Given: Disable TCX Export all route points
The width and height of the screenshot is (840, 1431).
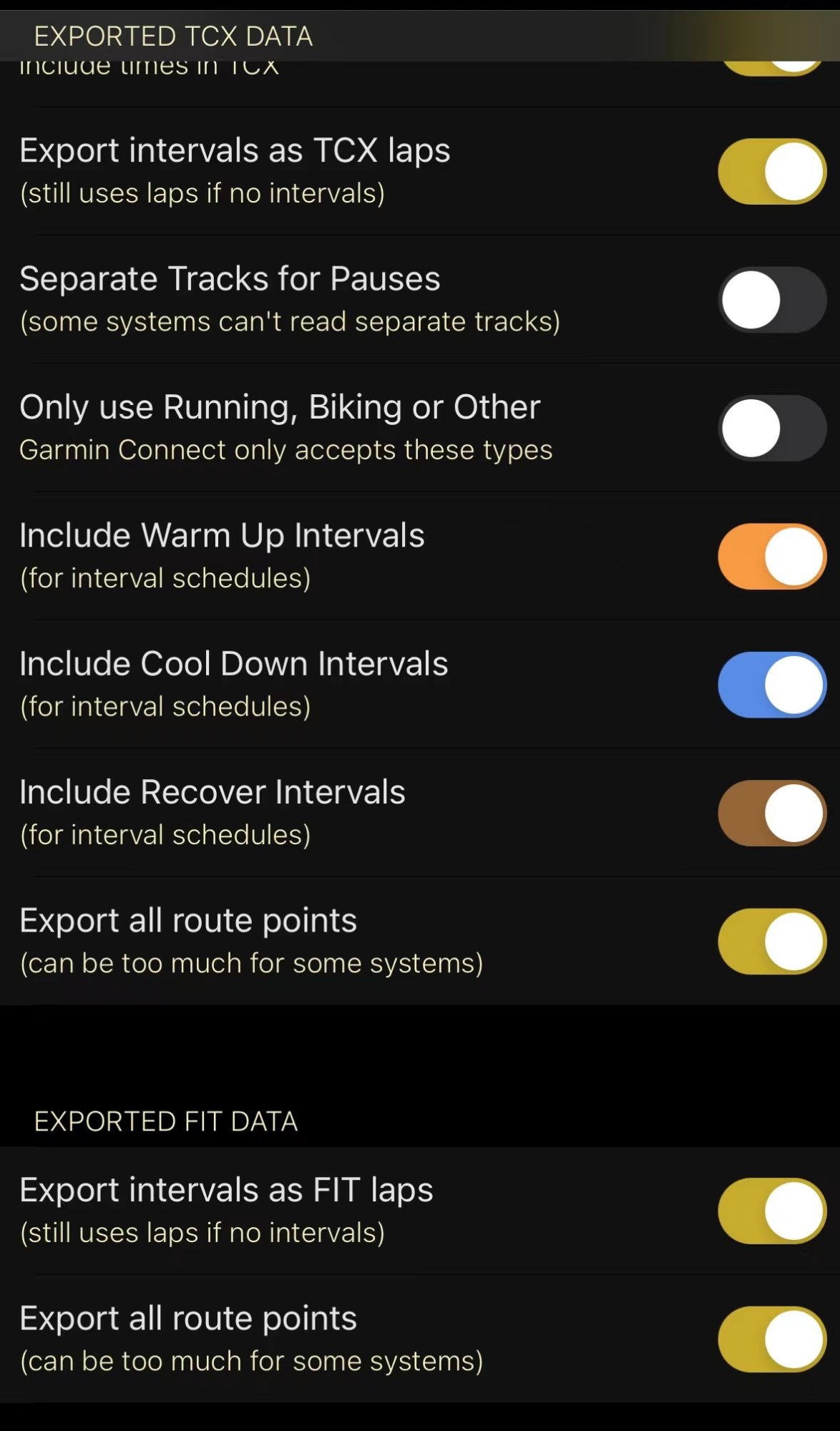Looking at the screenshot, I should click(772, 942).
